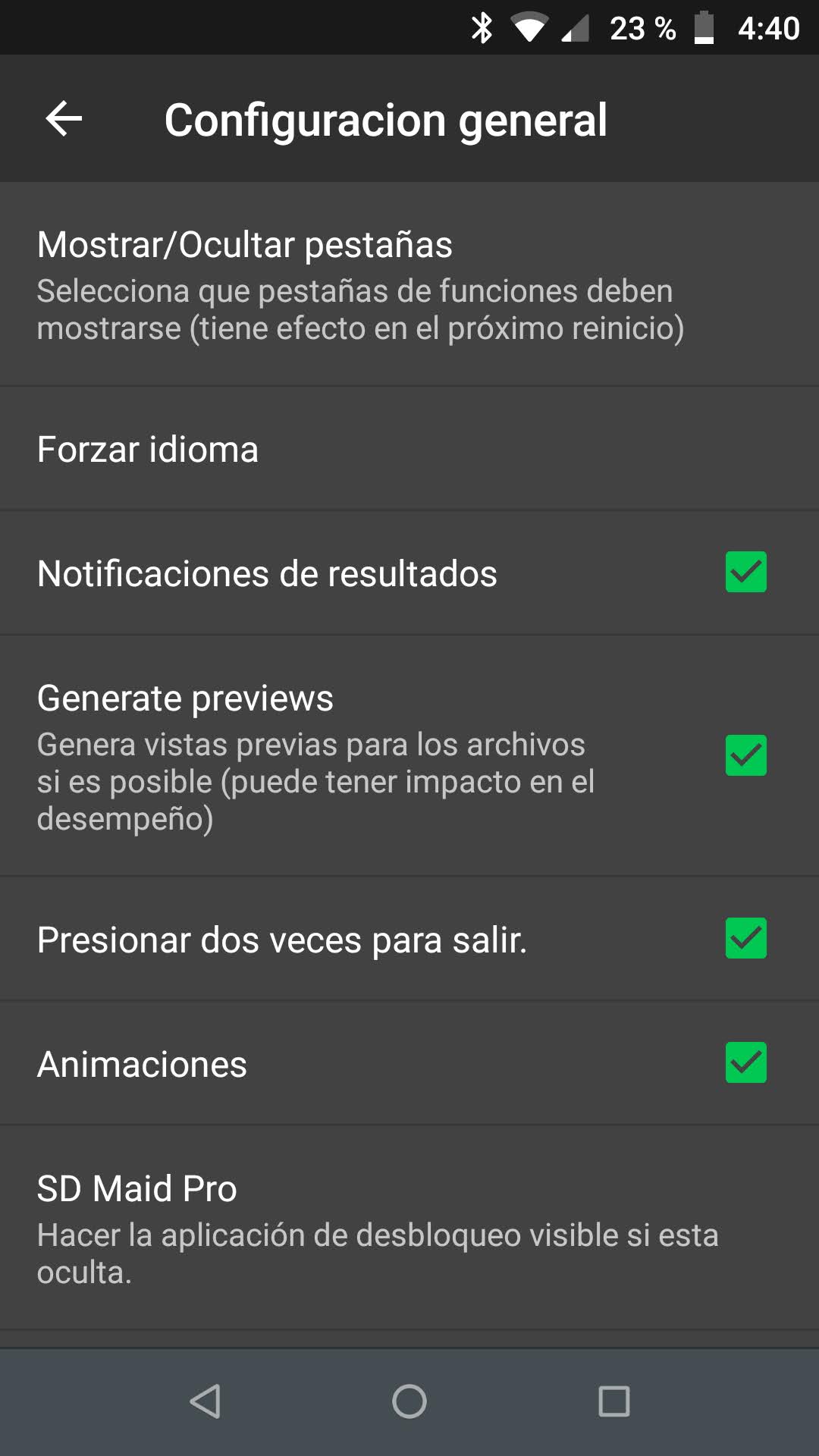Turn off Animaciones checkbox

[x=745, y=1062]
